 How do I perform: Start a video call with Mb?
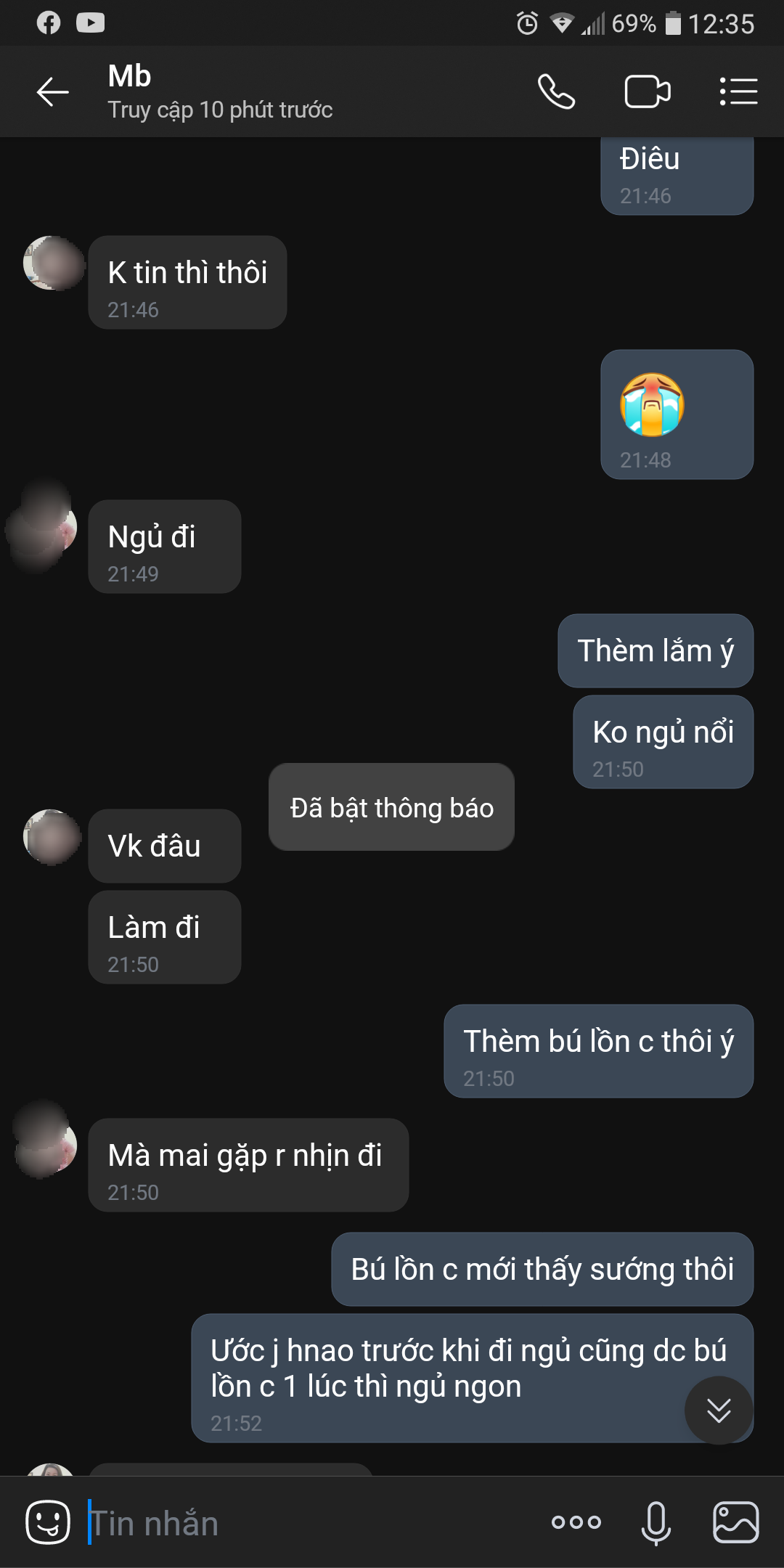coord(647,92)
